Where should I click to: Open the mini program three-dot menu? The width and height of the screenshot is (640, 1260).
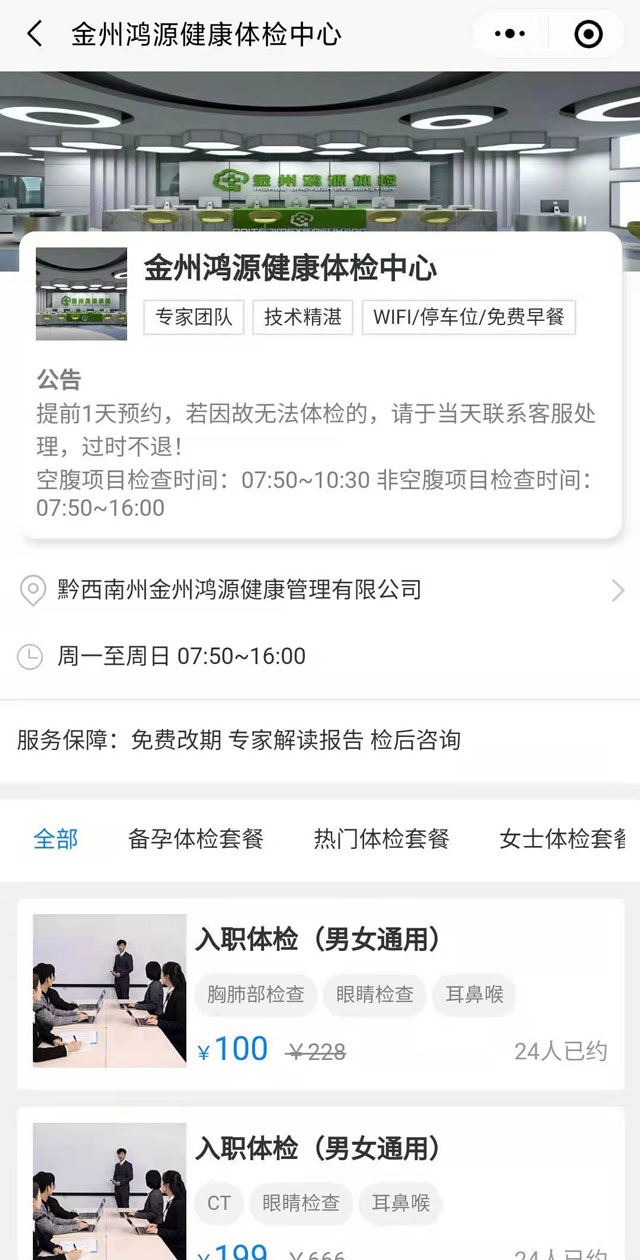pyautogui.click(x=510, y=35)
